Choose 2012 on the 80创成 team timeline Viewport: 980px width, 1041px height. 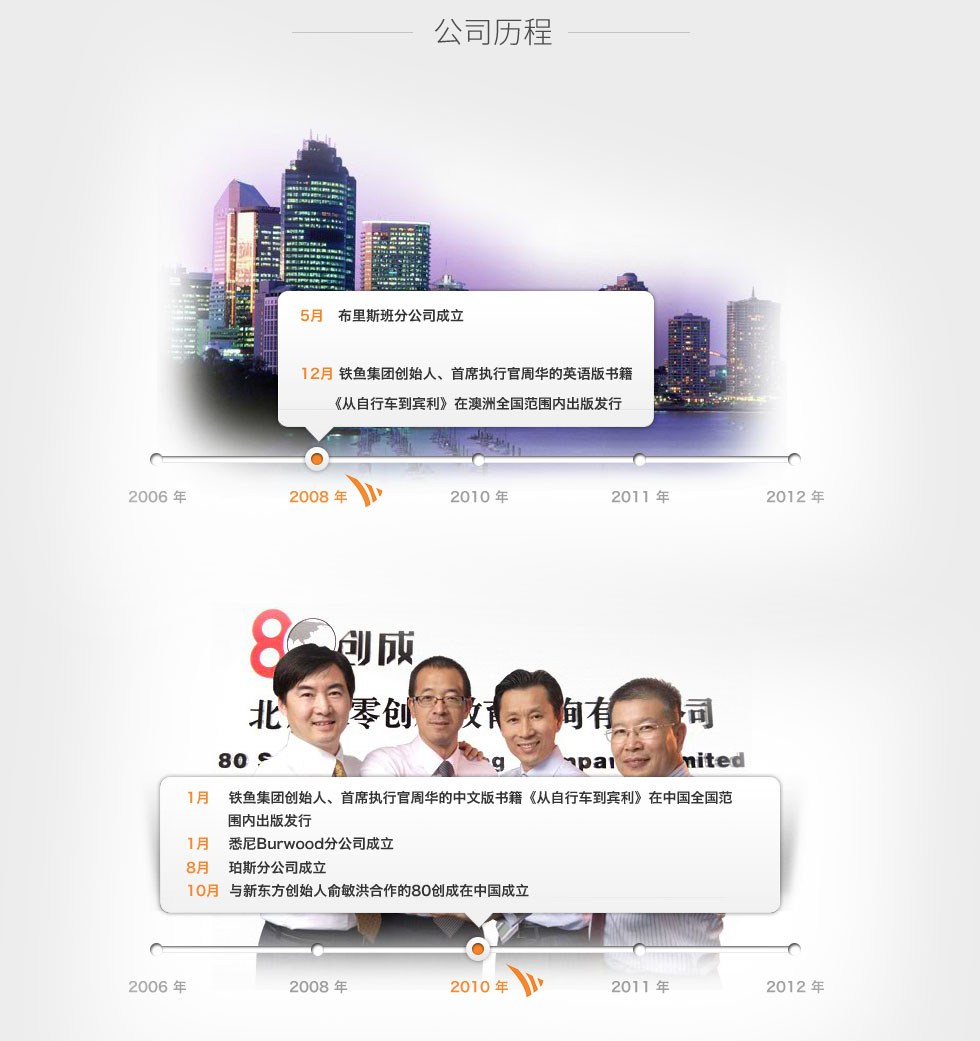tap(794, 949)
